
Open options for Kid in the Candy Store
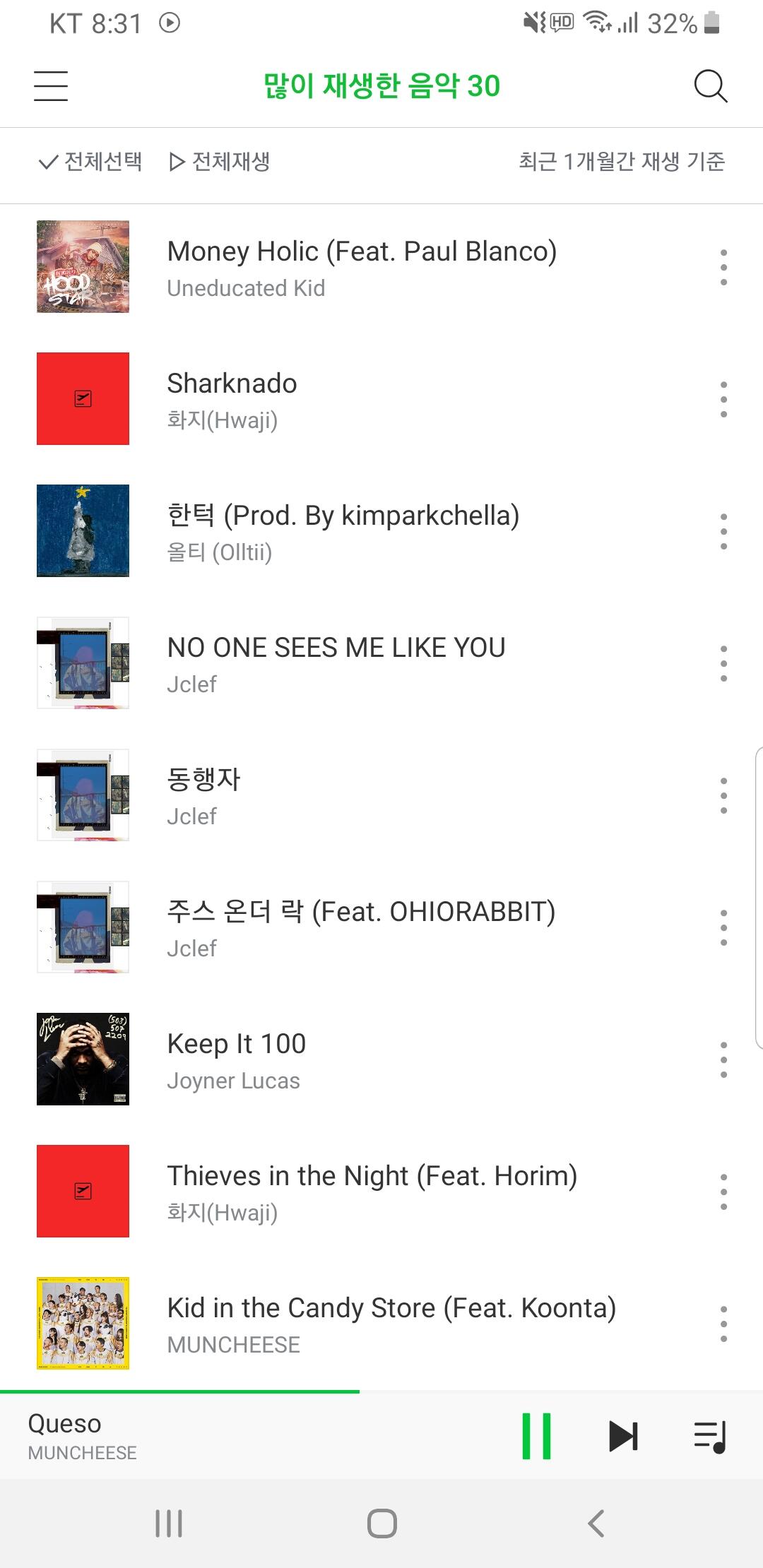click(723, 1324)
